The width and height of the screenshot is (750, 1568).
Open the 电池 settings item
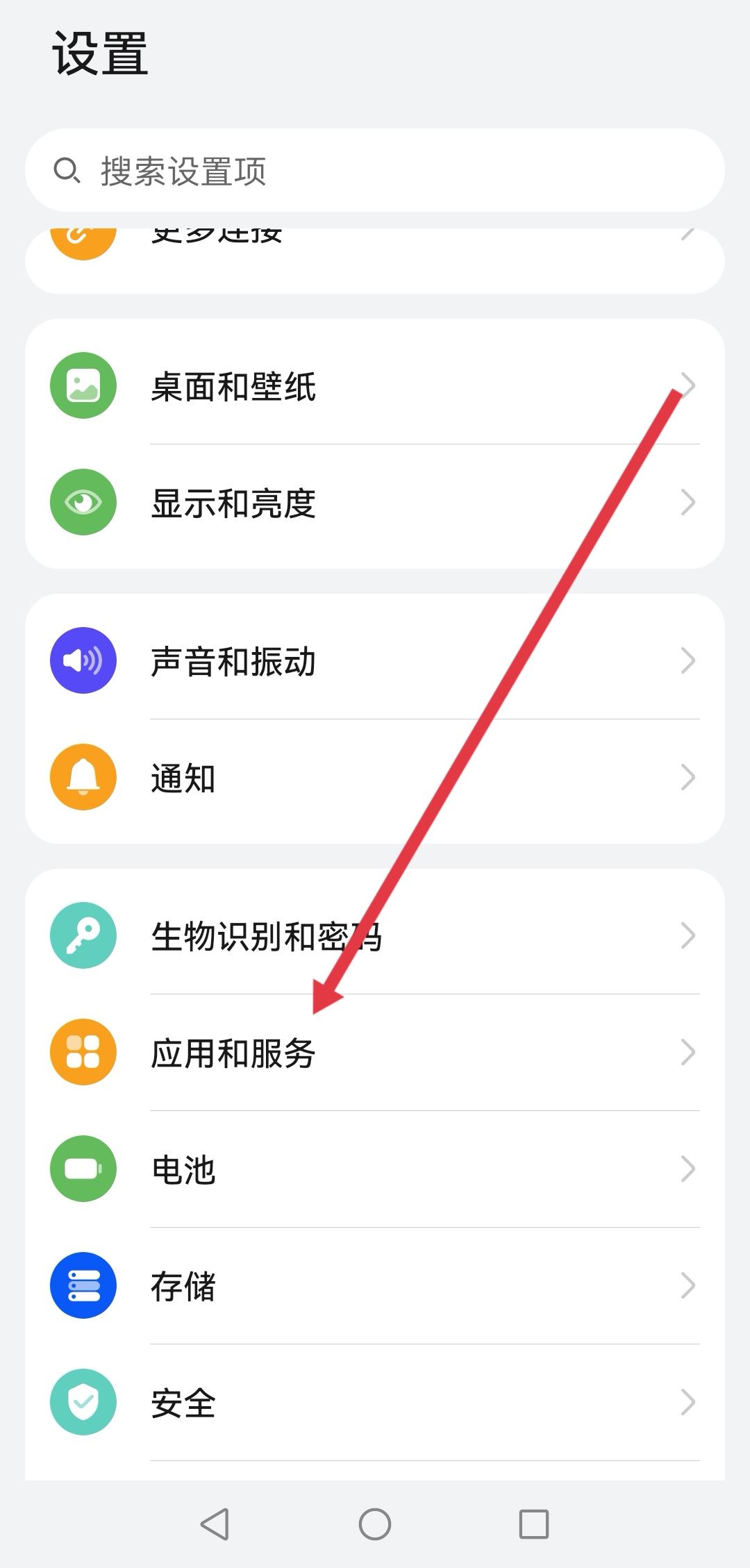375,1169
